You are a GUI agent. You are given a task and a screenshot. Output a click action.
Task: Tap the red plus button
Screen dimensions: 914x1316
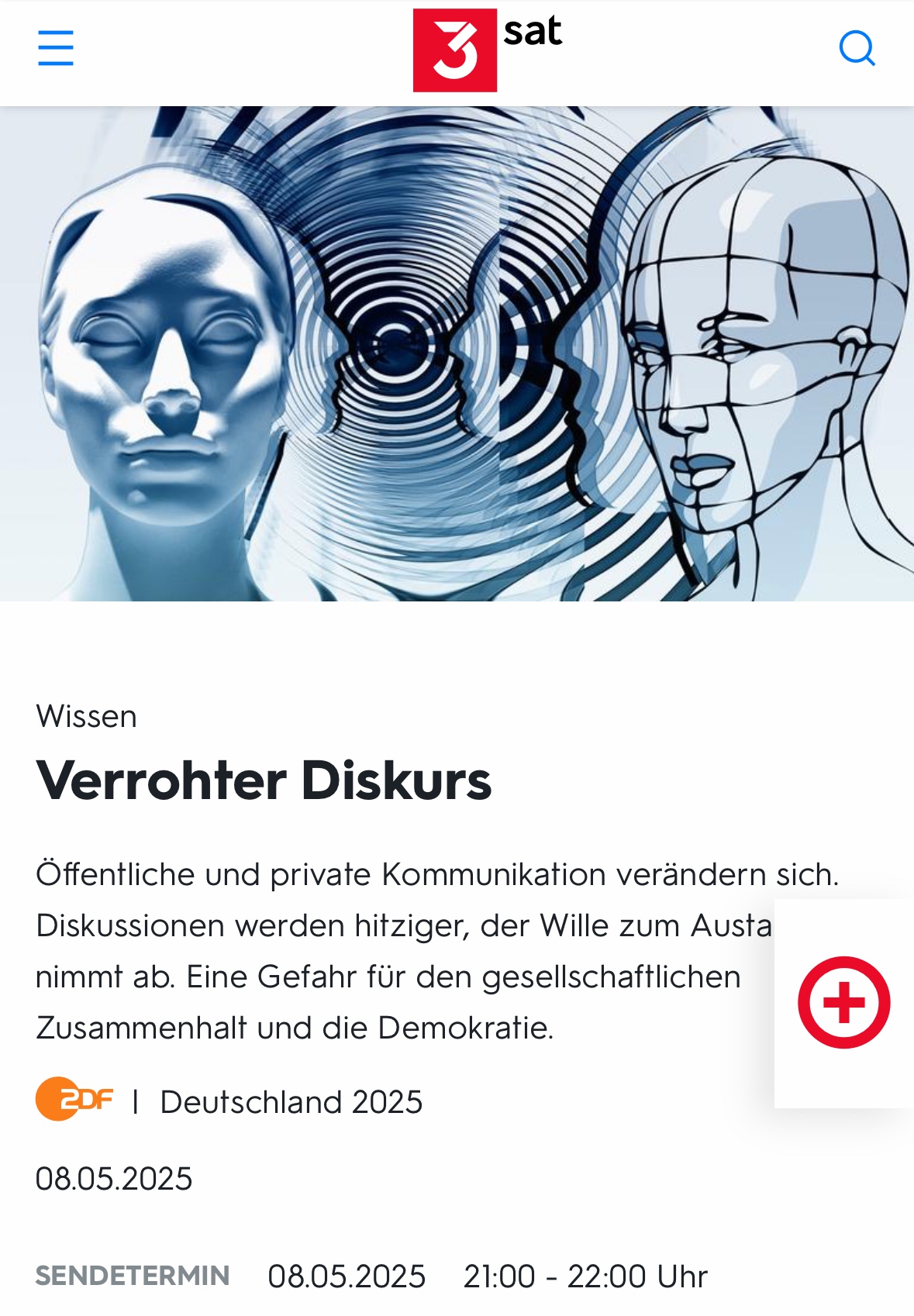click(843, 1003)
